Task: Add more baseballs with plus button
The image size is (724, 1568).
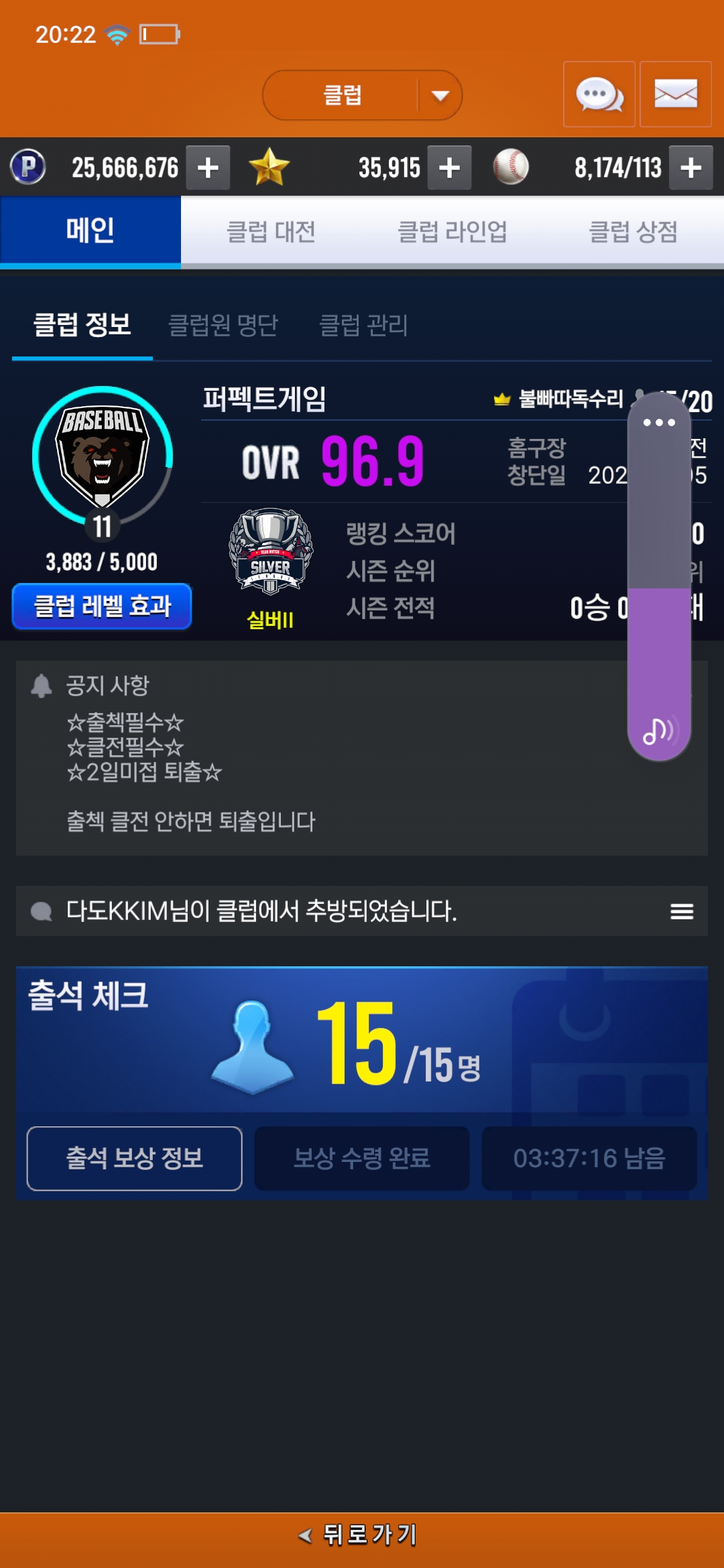Action: coord(690,168)
